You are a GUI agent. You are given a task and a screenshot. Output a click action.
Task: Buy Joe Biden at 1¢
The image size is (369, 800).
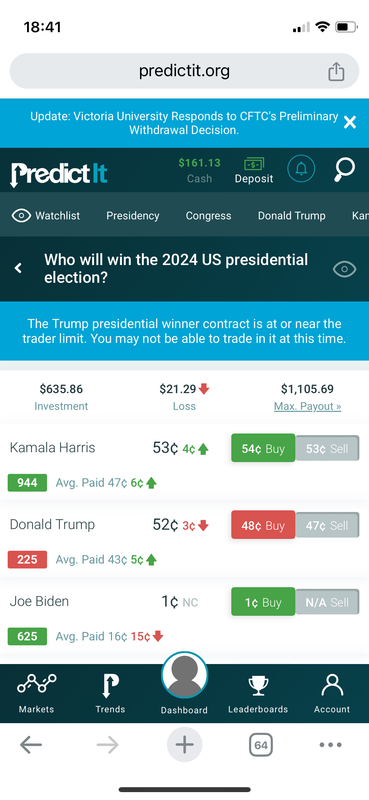point(263,602)
